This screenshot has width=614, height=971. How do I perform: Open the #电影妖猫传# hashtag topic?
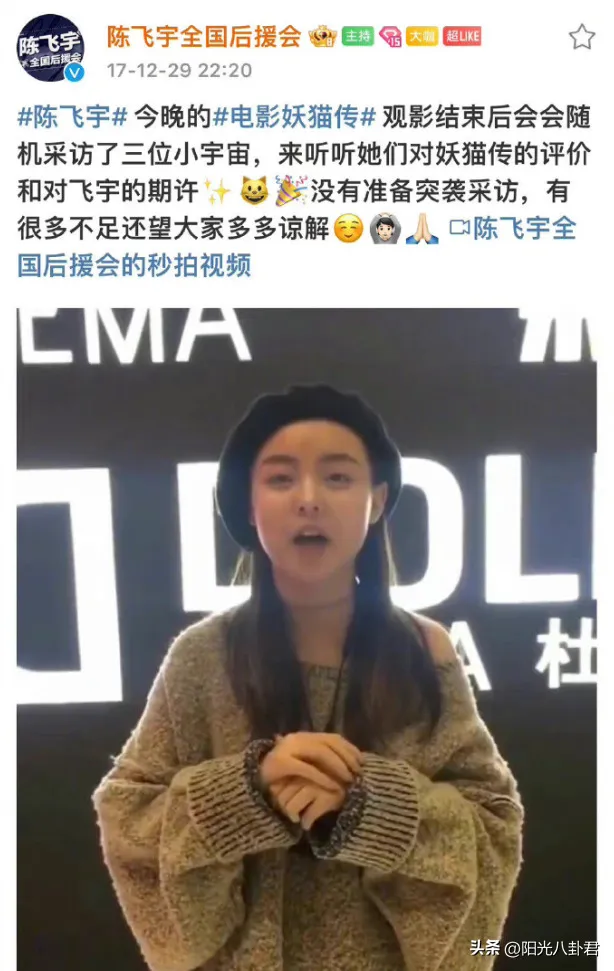pyautogui.click(x=294, y=117)
